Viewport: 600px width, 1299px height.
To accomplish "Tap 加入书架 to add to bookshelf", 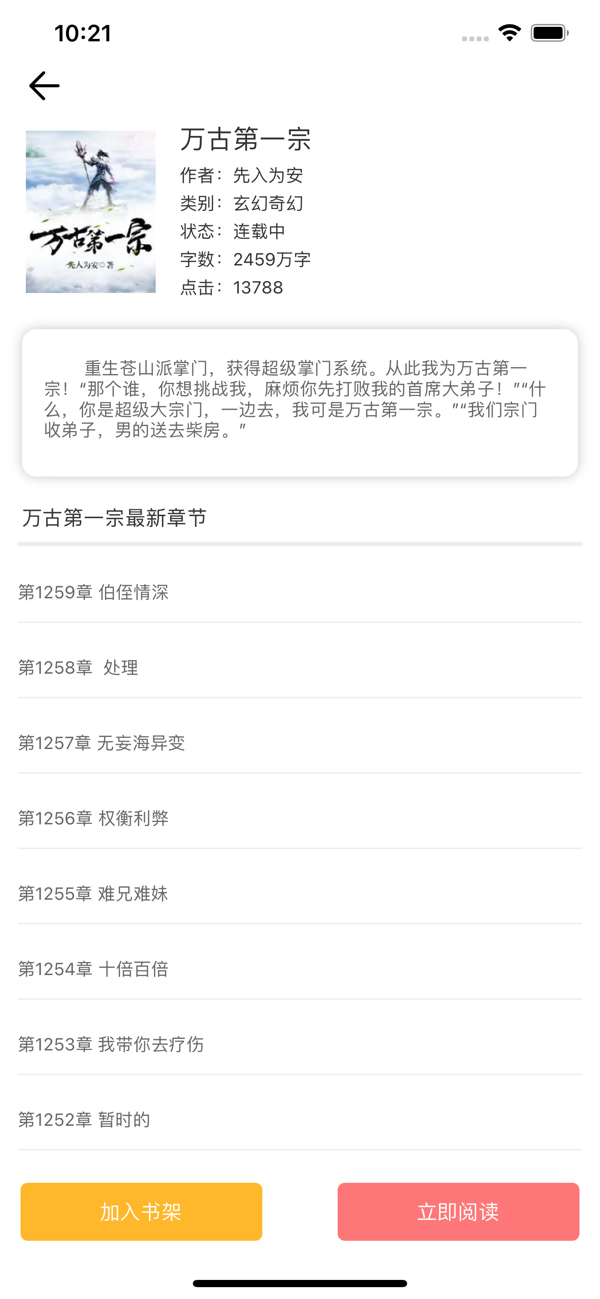I will pos(141,1212).
